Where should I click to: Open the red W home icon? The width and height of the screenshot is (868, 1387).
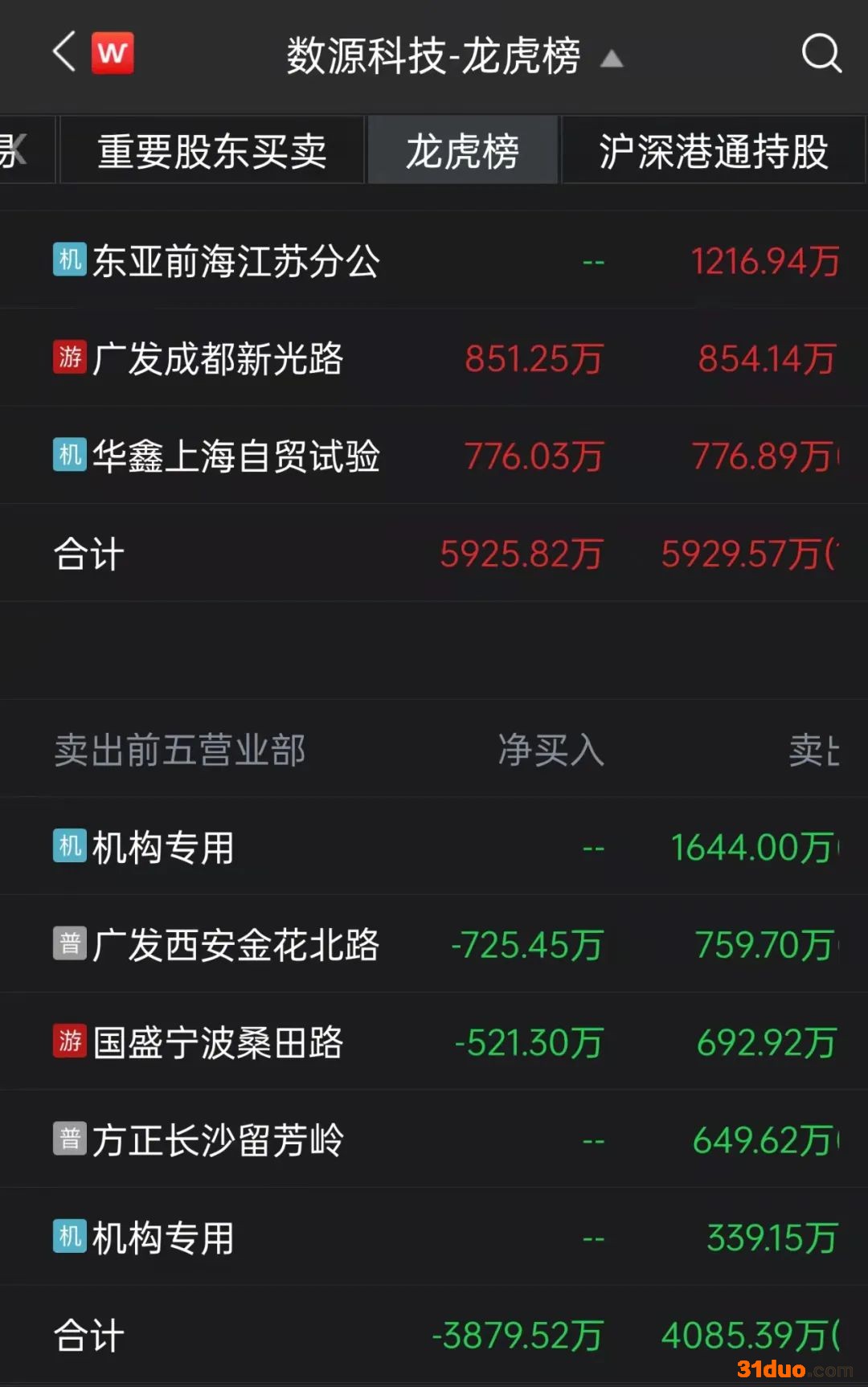point(113,53)
